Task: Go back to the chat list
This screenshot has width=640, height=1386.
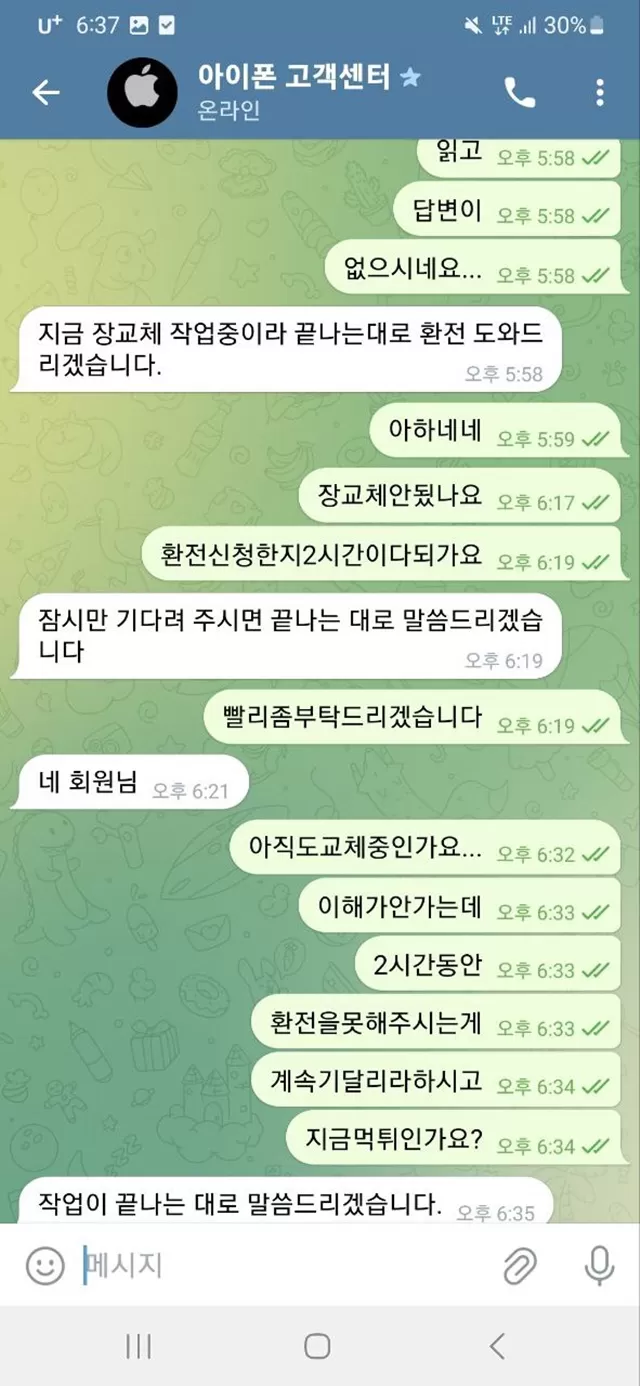Action: (x=46, y=93)
